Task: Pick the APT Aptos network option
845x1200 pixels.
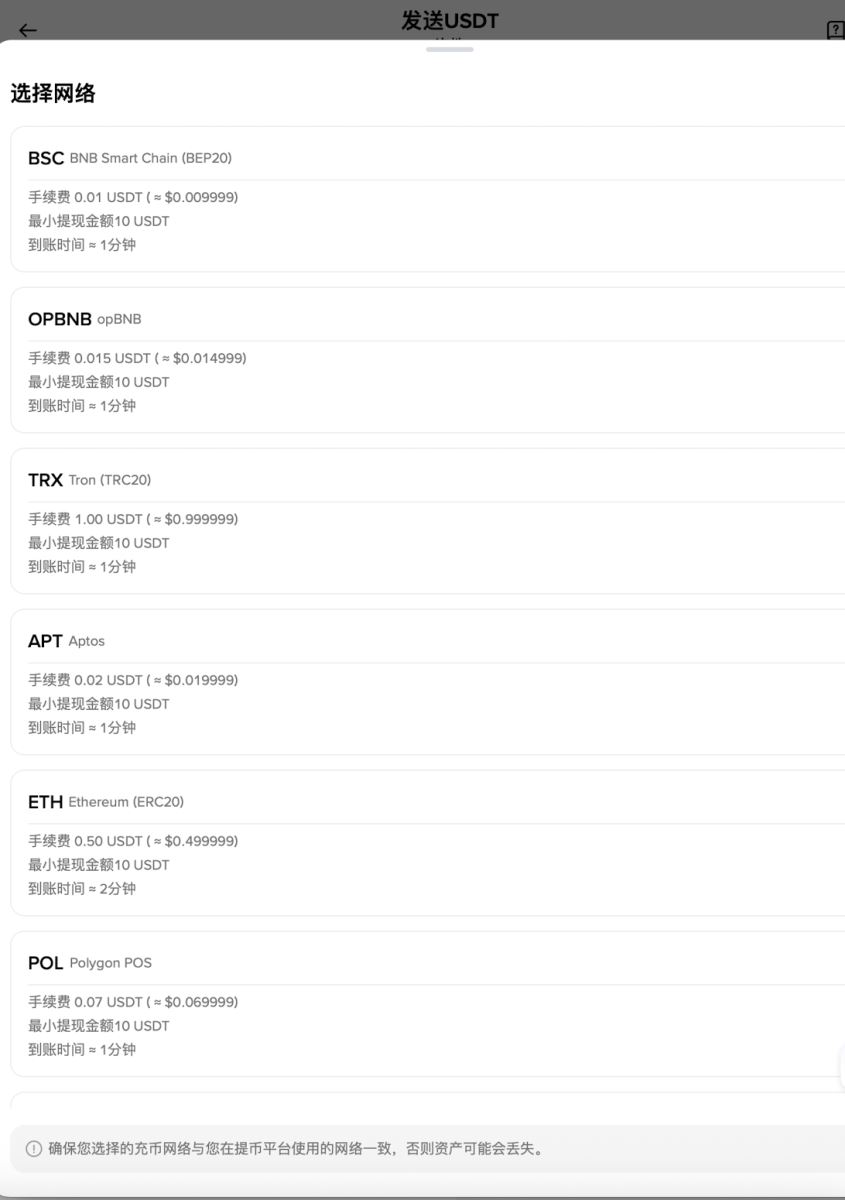Action: [420, 680]
